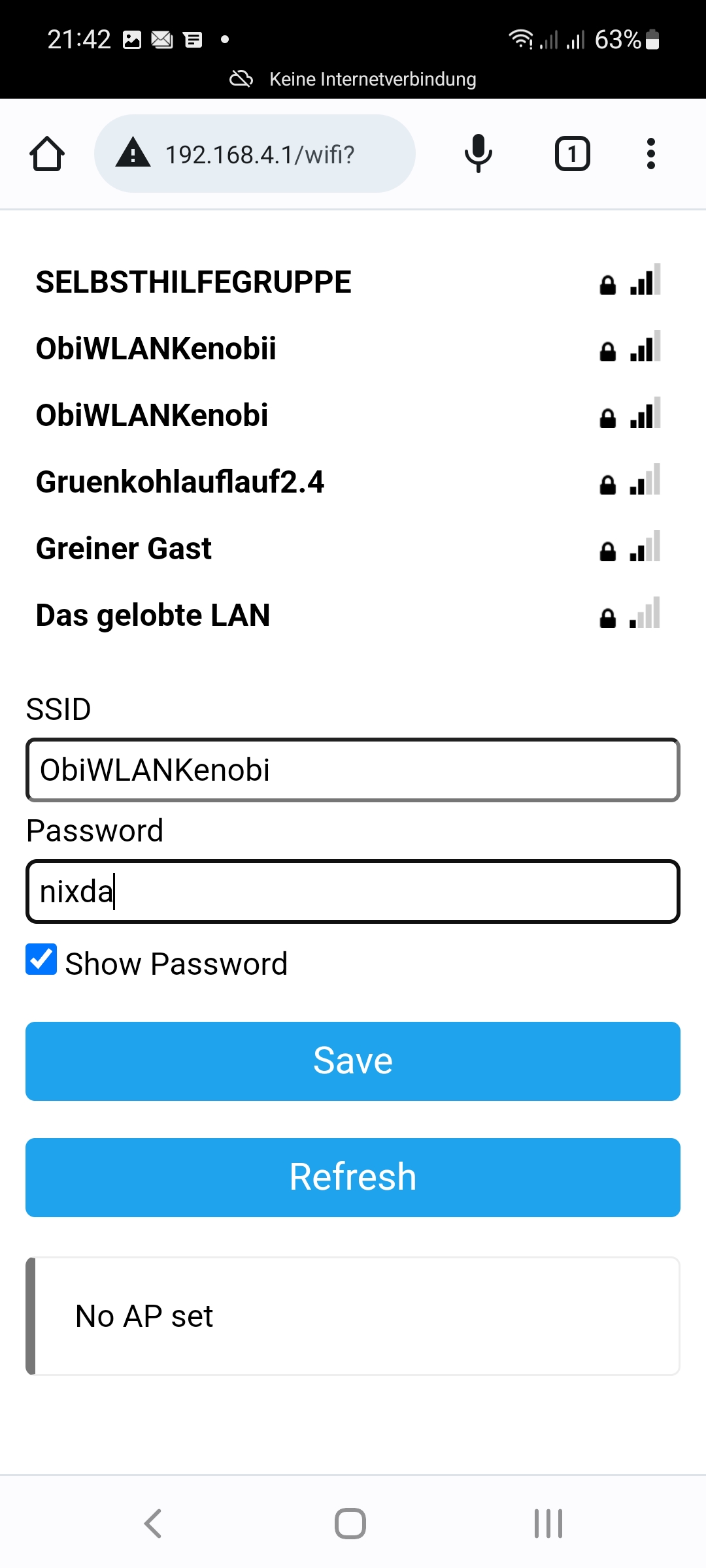Viewport: 706px width, 1568px height.
Task: Open the tab switcher
Action: coord(572,154)
